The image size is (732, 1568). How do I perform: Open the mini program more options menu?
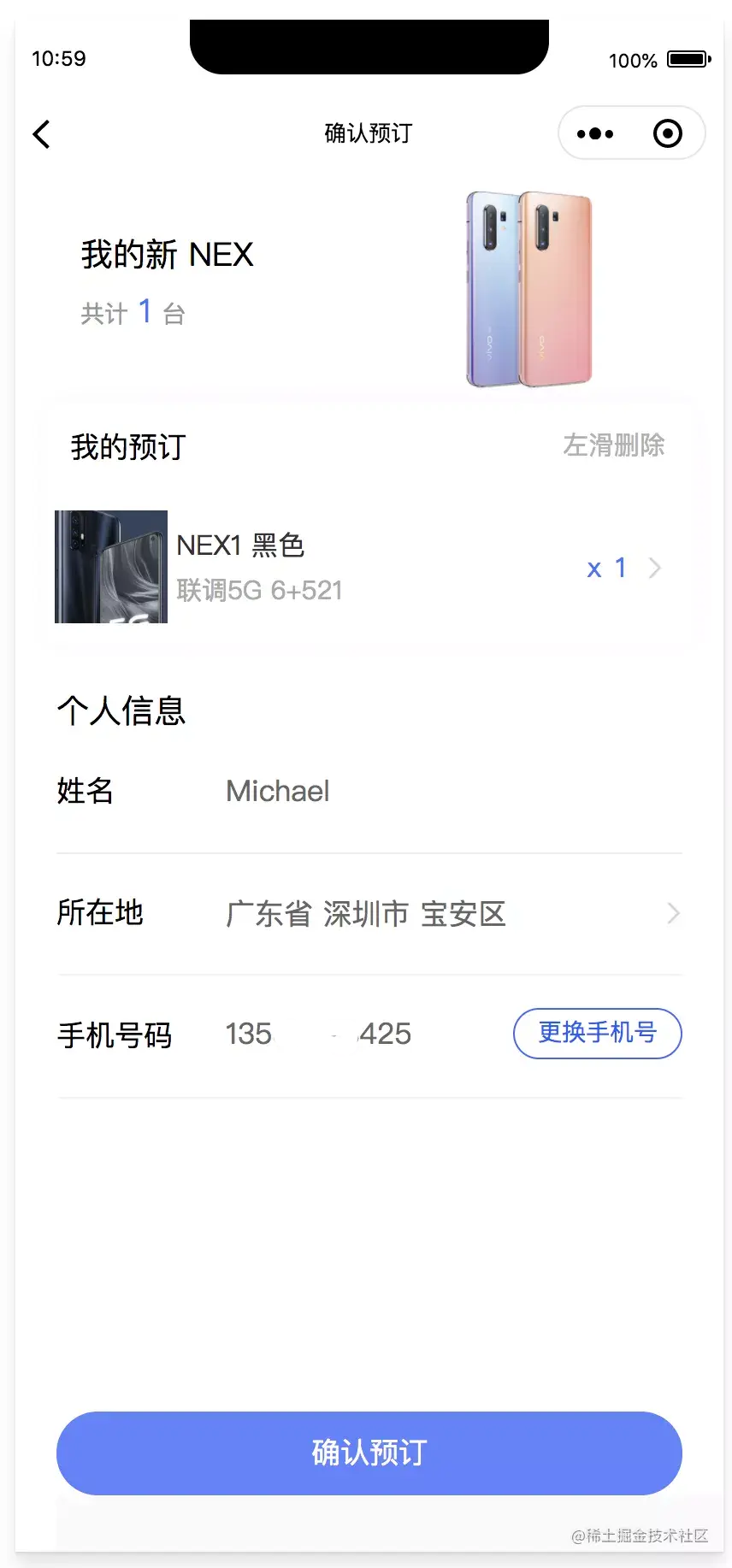point(595,134)
